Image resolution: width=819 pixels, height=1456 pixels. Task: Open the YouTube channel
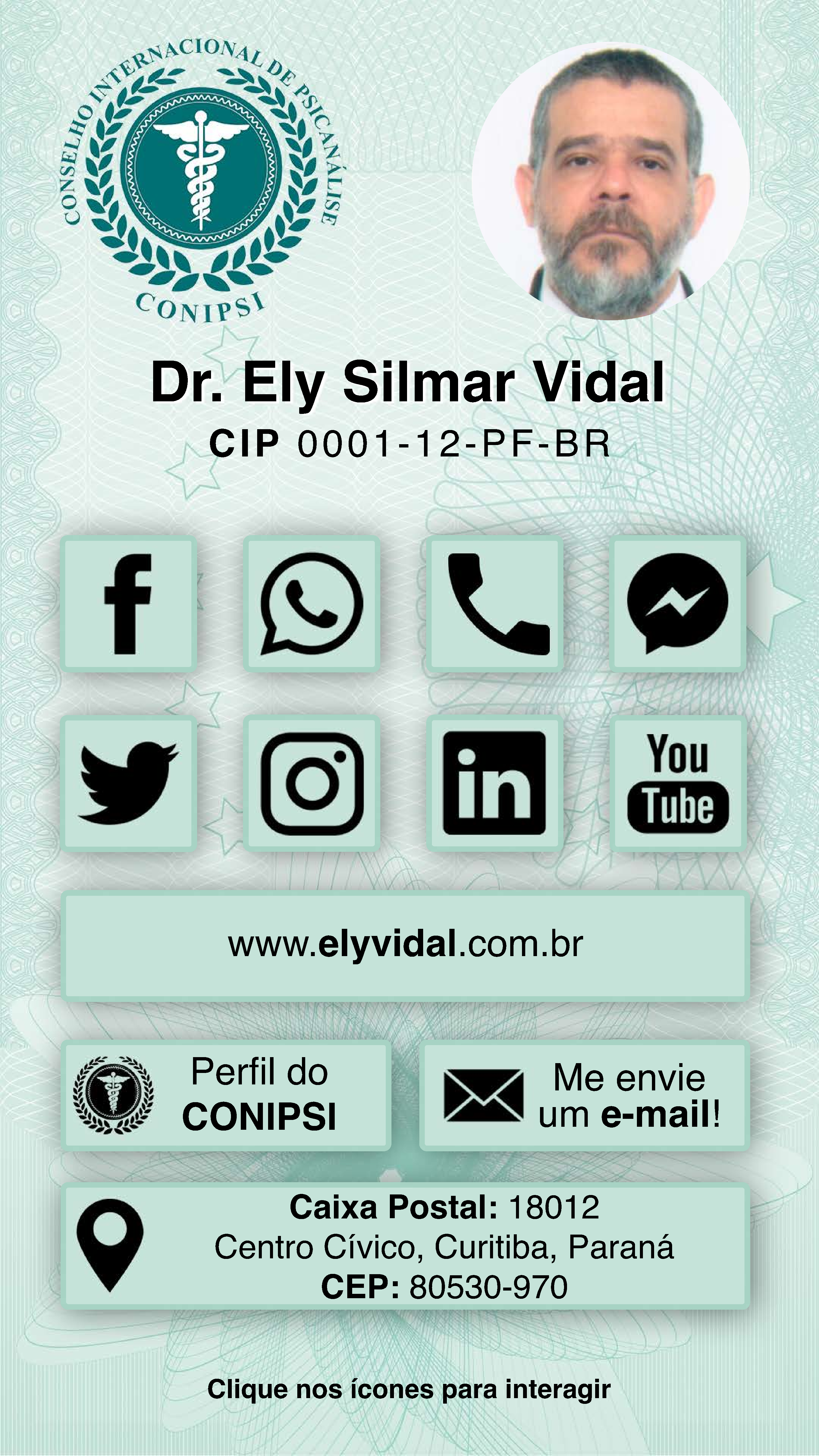click(x=677, y=783)
